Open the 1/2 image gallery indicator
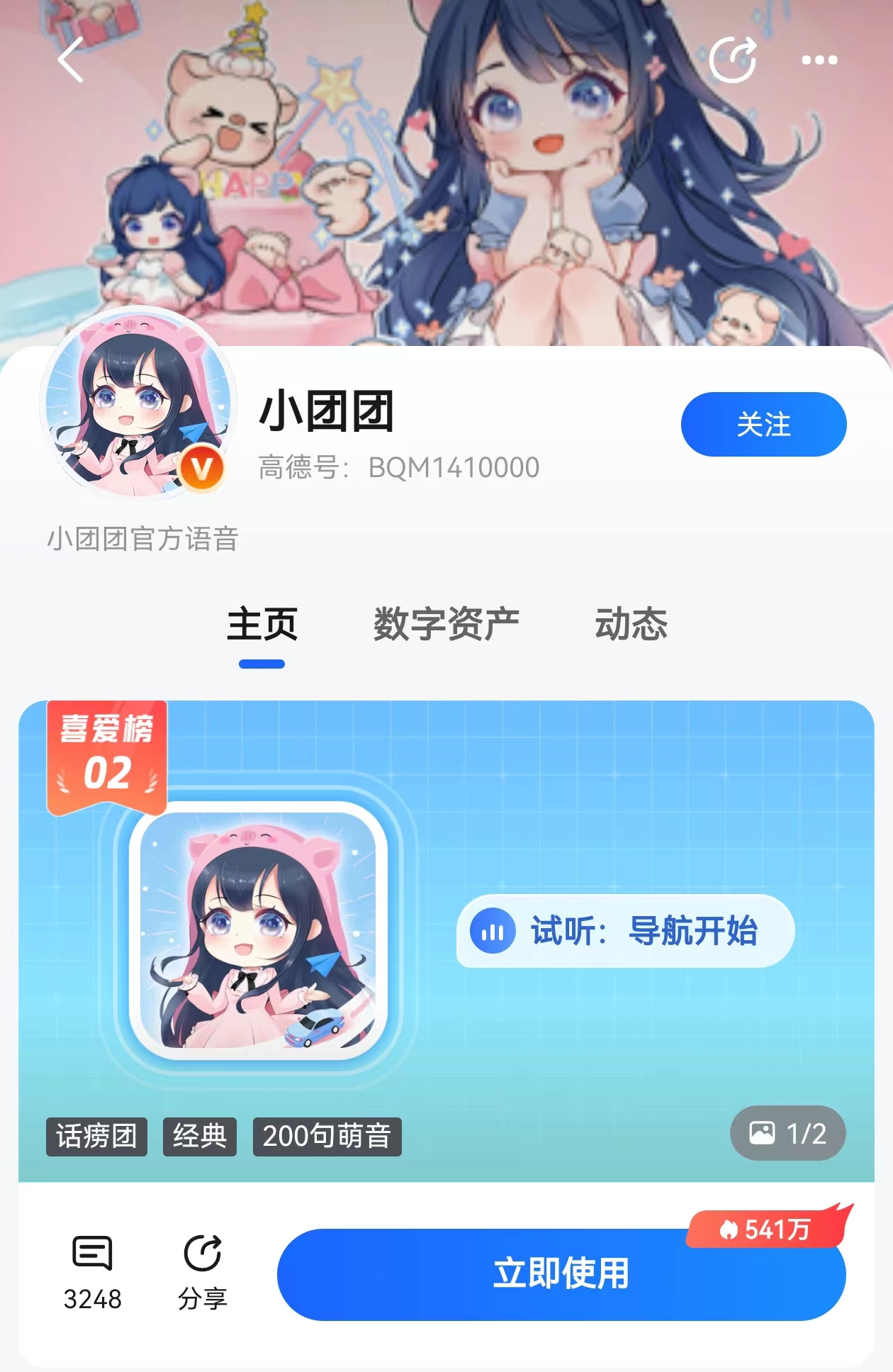This screenshot has height=1372, width=893. point(787,1133)
